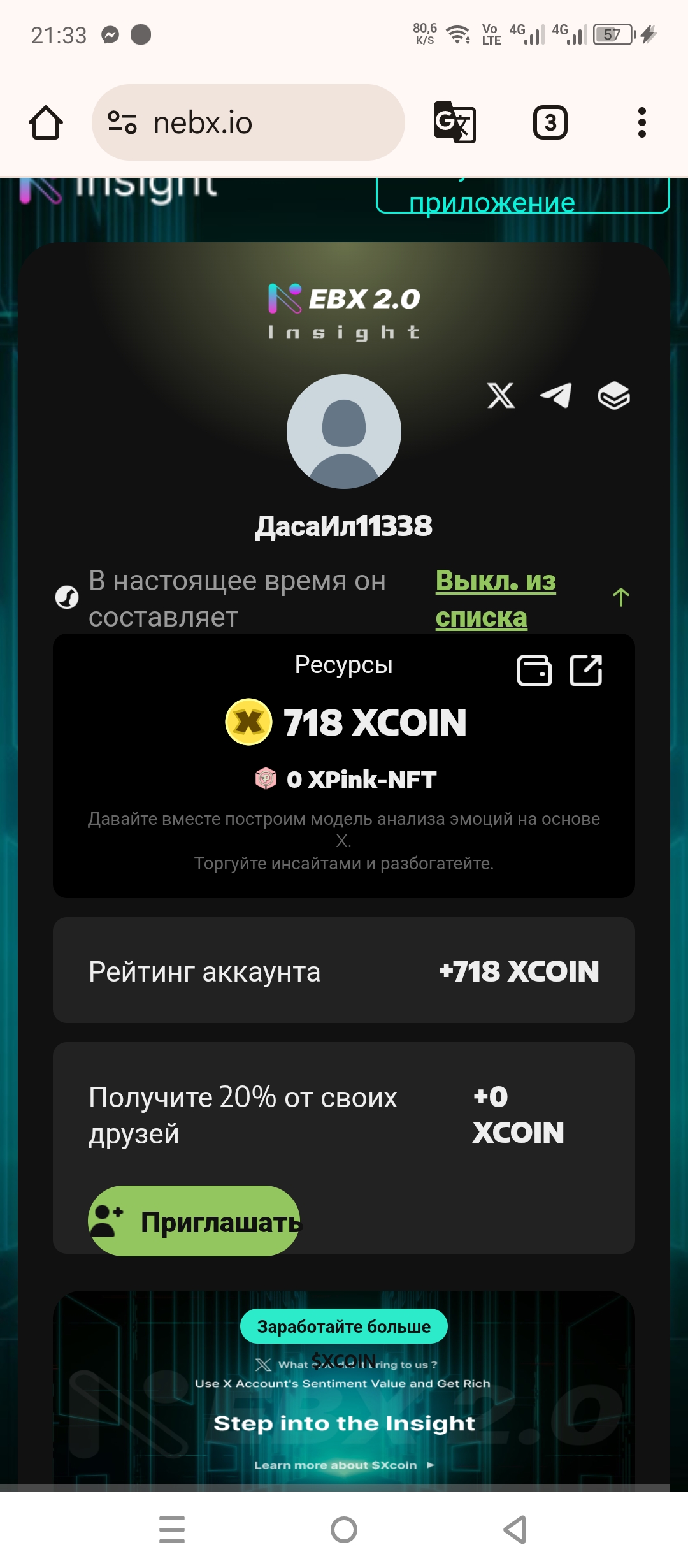Open the wallet icon in Ресурсы
The image size is (688, 1568).
coord(534,671)
